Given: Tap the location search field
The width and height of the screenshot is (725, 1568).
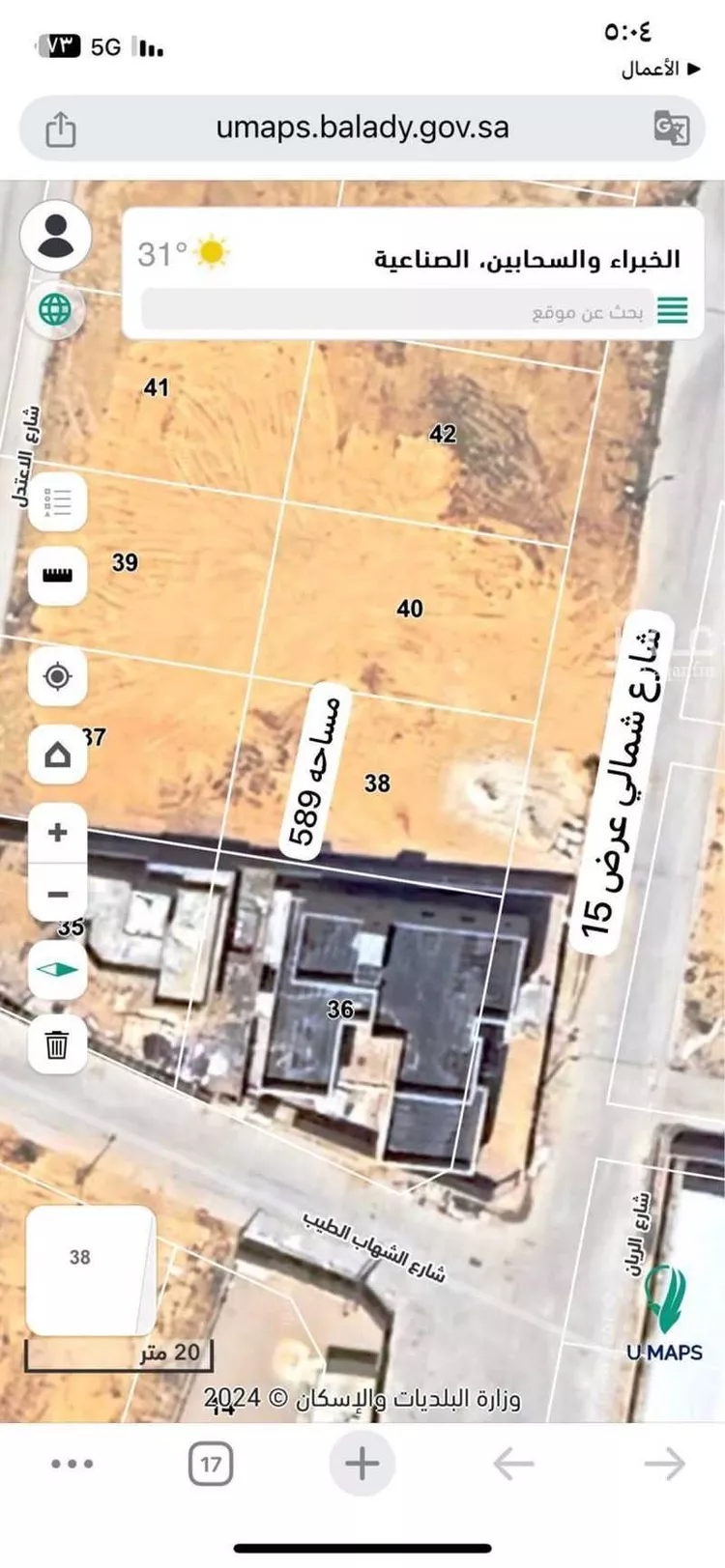Looking at the screenshot, I should (x=396, y=311).
